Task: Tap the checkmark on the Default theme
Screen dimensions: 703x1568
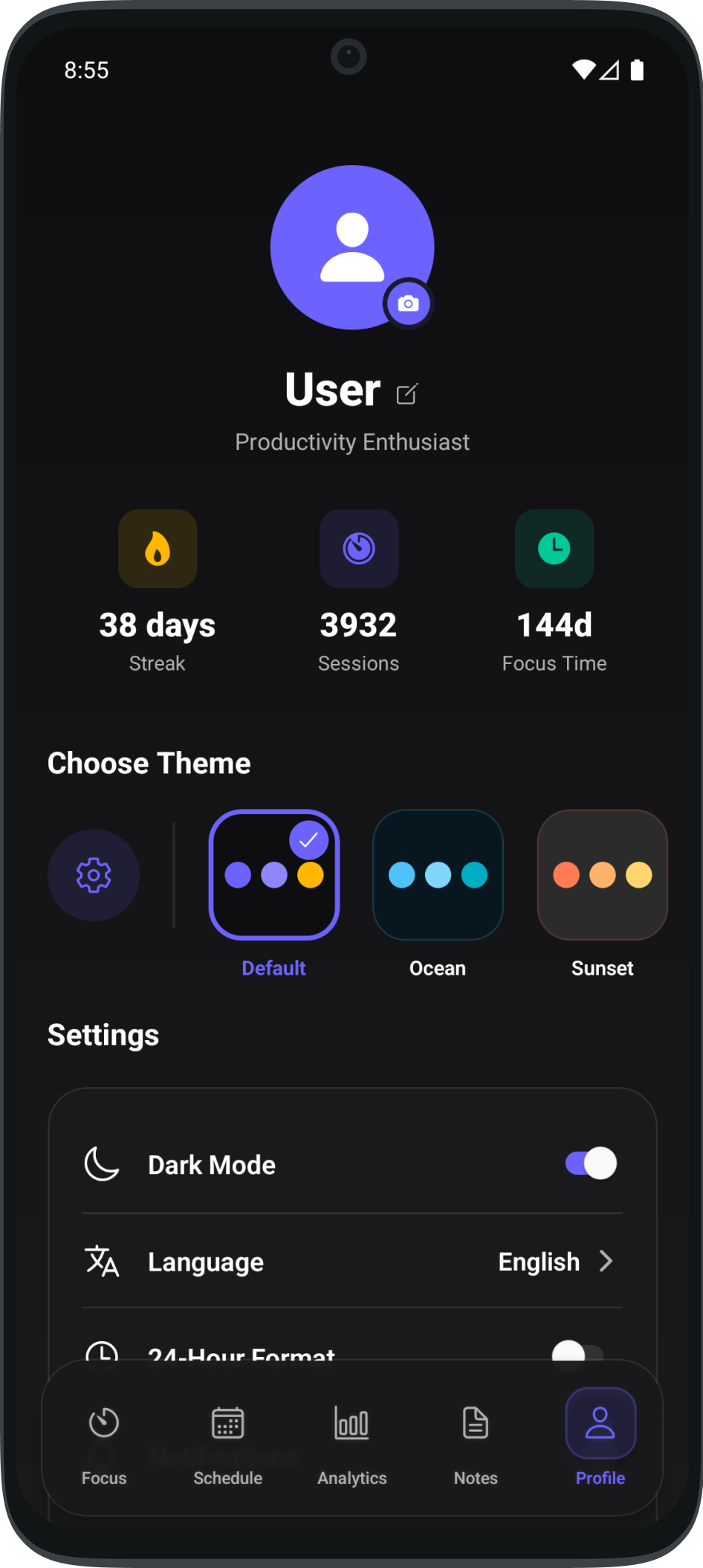Action: pos(309,841)
